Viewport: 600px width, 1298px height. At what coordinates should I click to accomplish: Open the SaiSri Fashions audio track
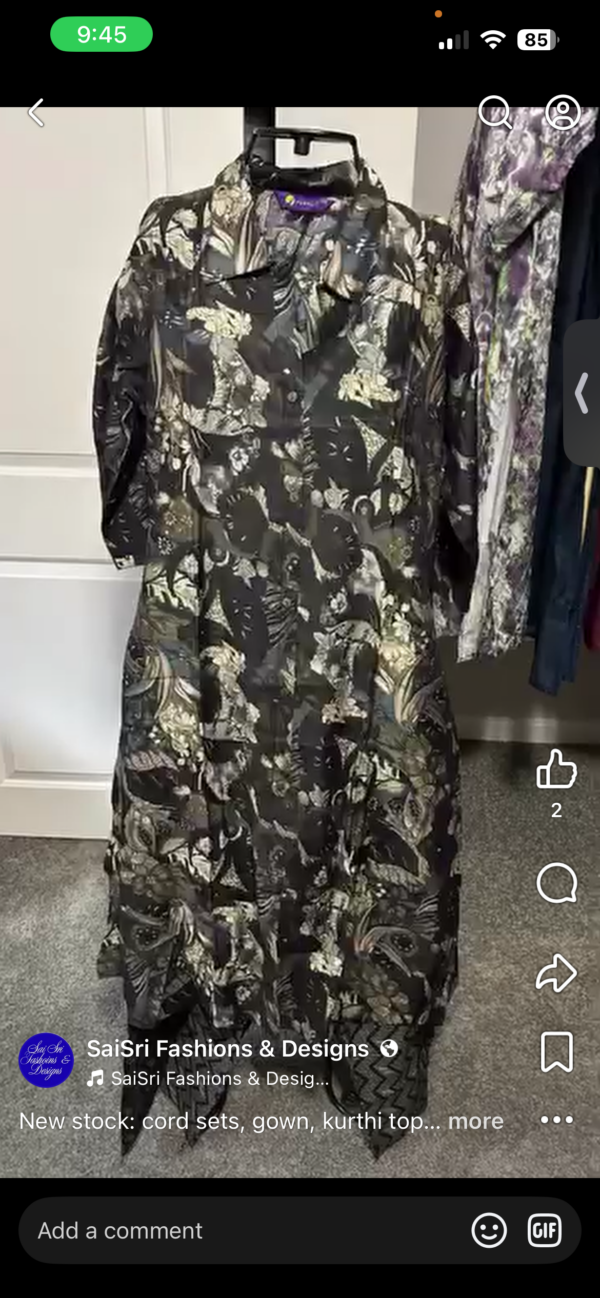tap(218, 1079)
